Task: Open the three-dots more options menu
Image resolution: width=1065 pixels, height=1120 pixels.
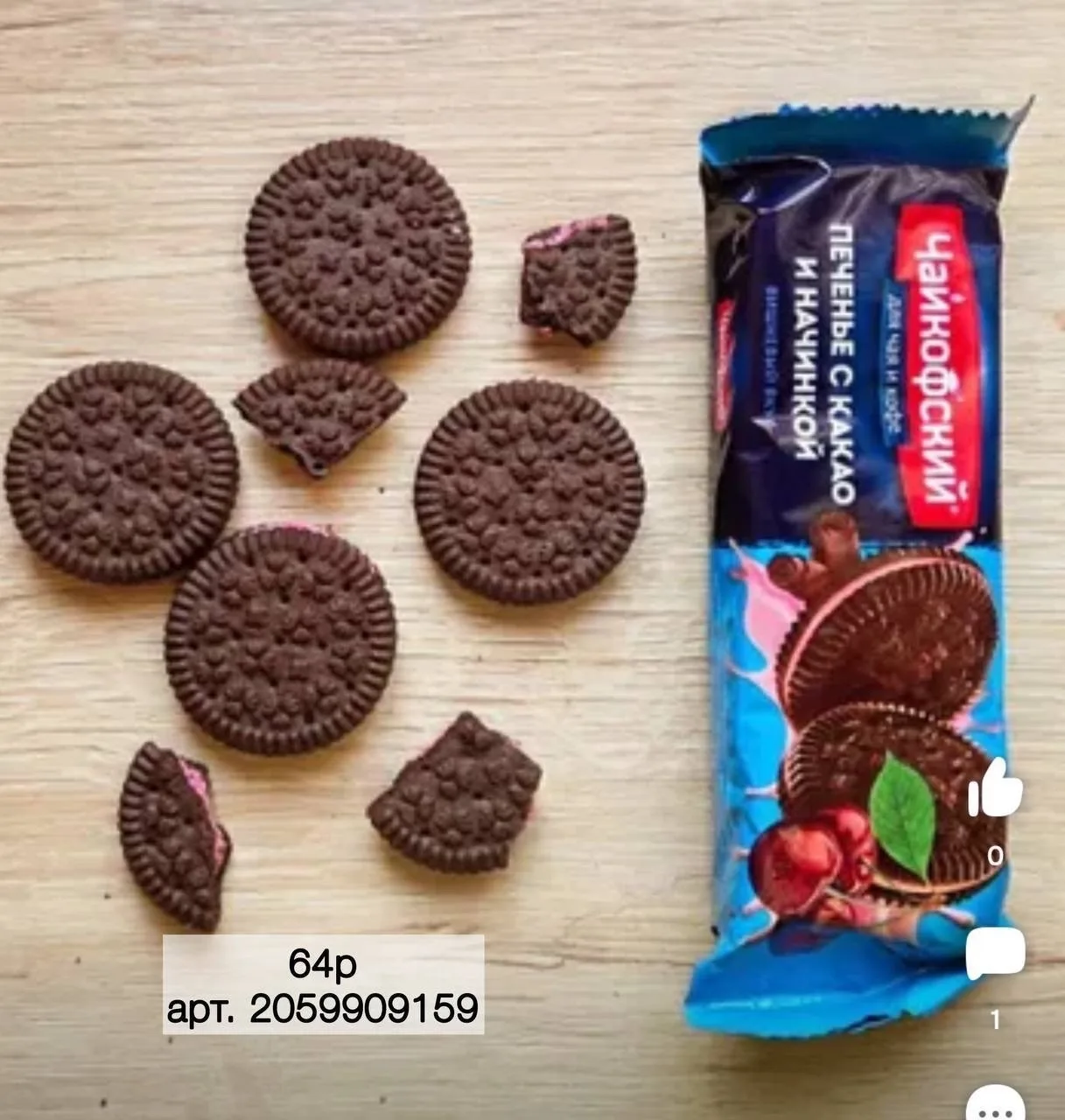Action: 996,1104
